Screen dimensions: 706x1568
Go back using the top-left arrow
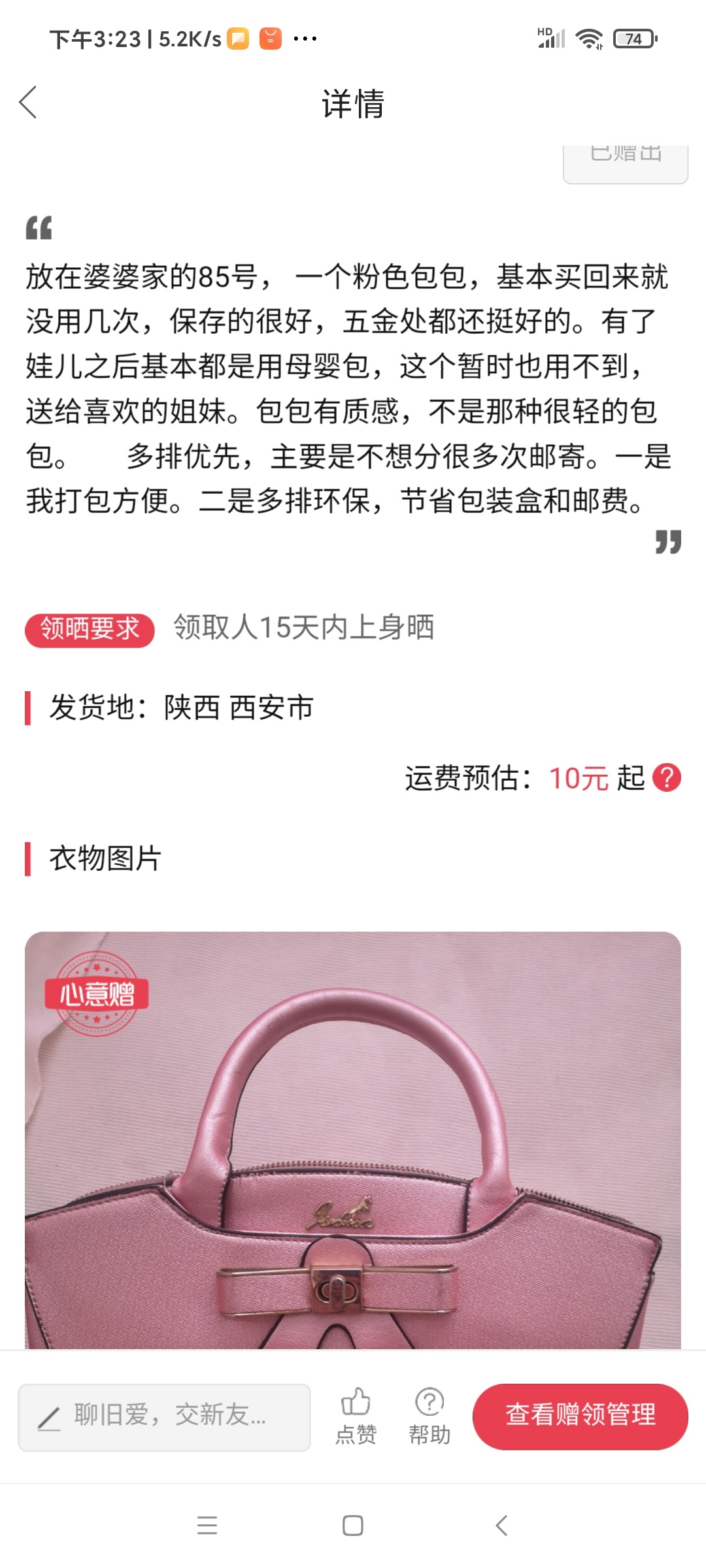[x=28, y=103]
